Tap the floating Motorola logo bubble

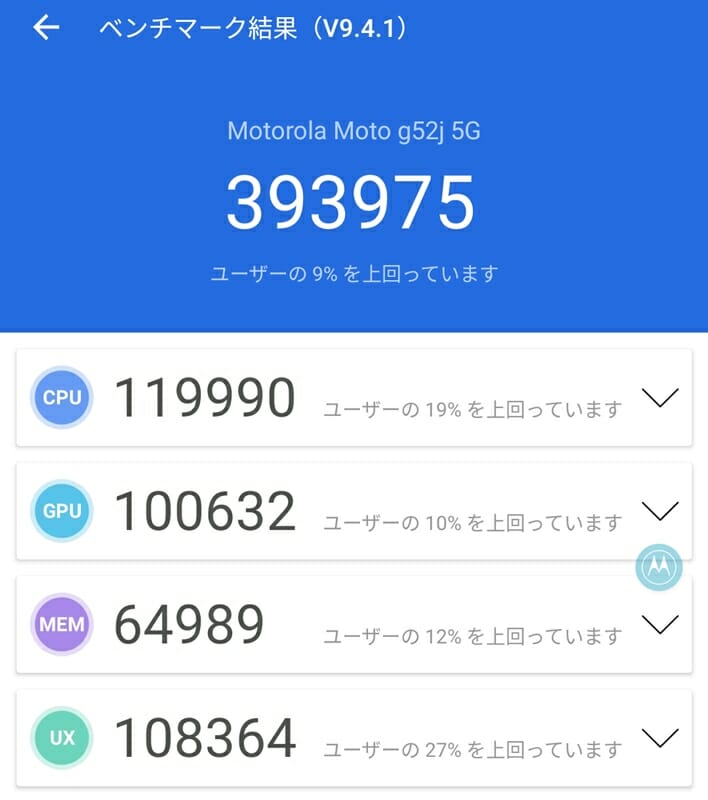[x=659, y=567]
